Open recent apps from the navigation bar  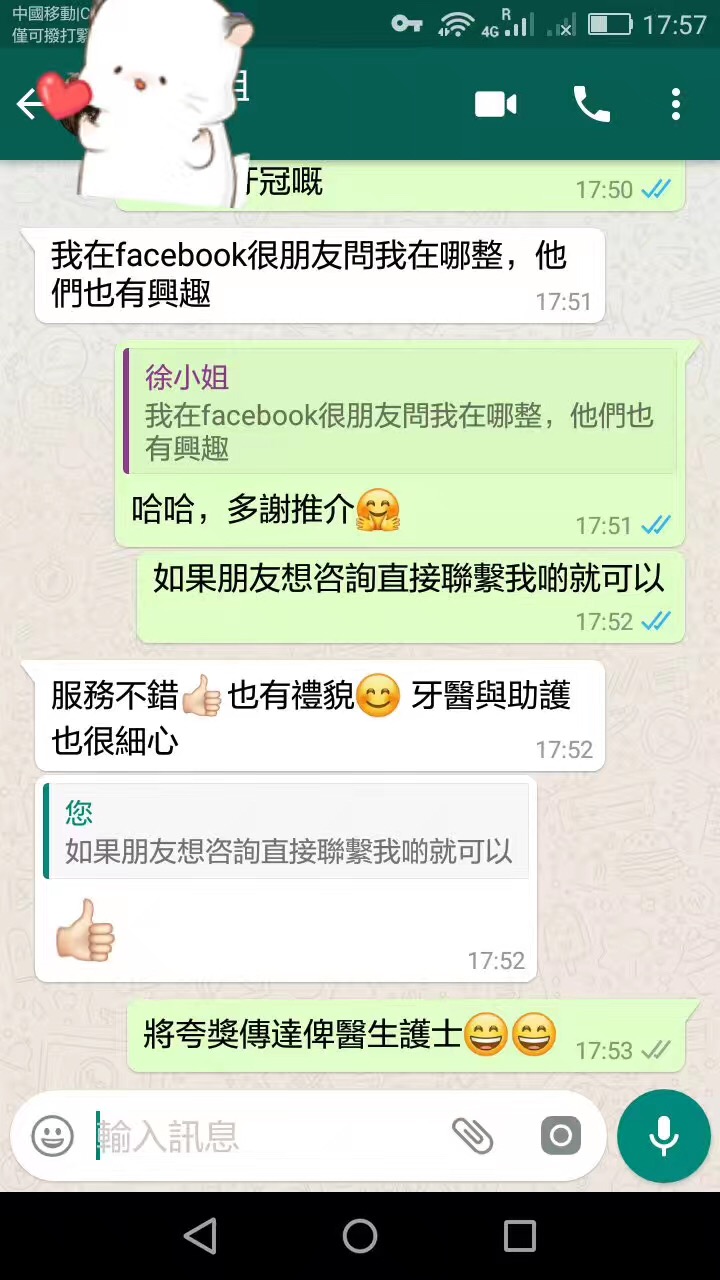pos(519,1236)
